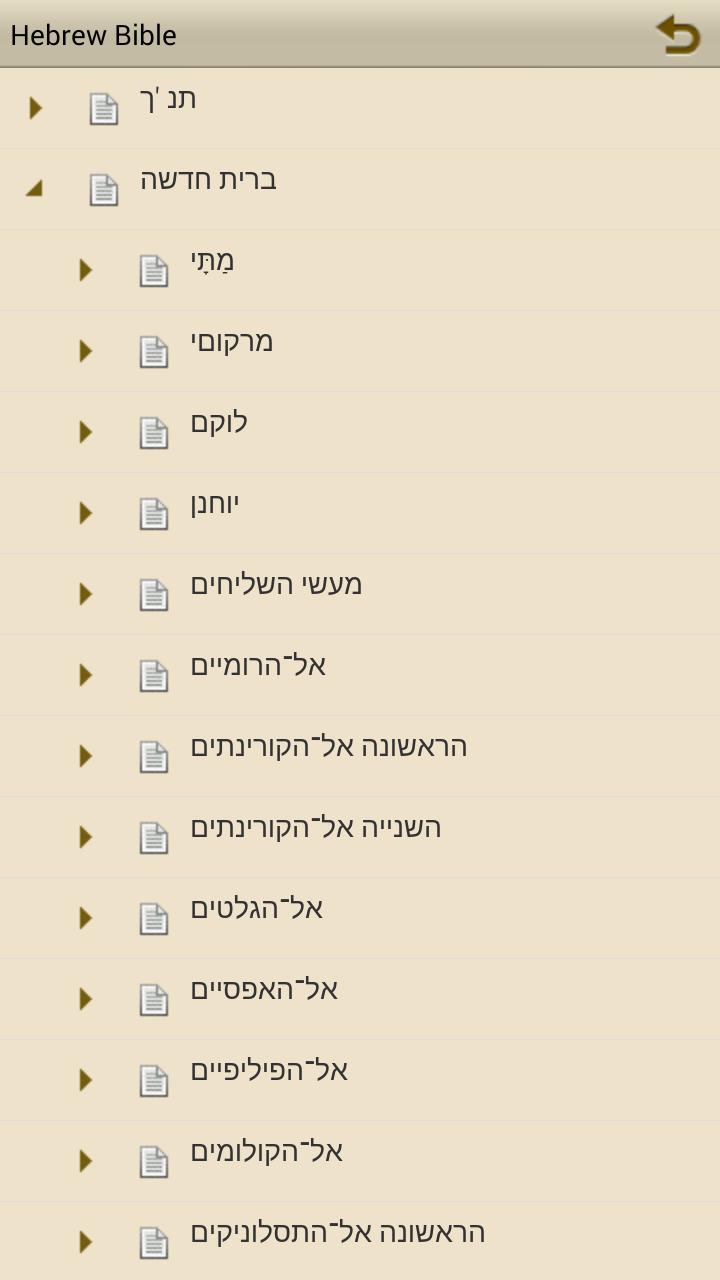Viewport: 720px width, 1280px height.
Task: Click the document icon beside ברית חדשה
Action: coord(102,188)
